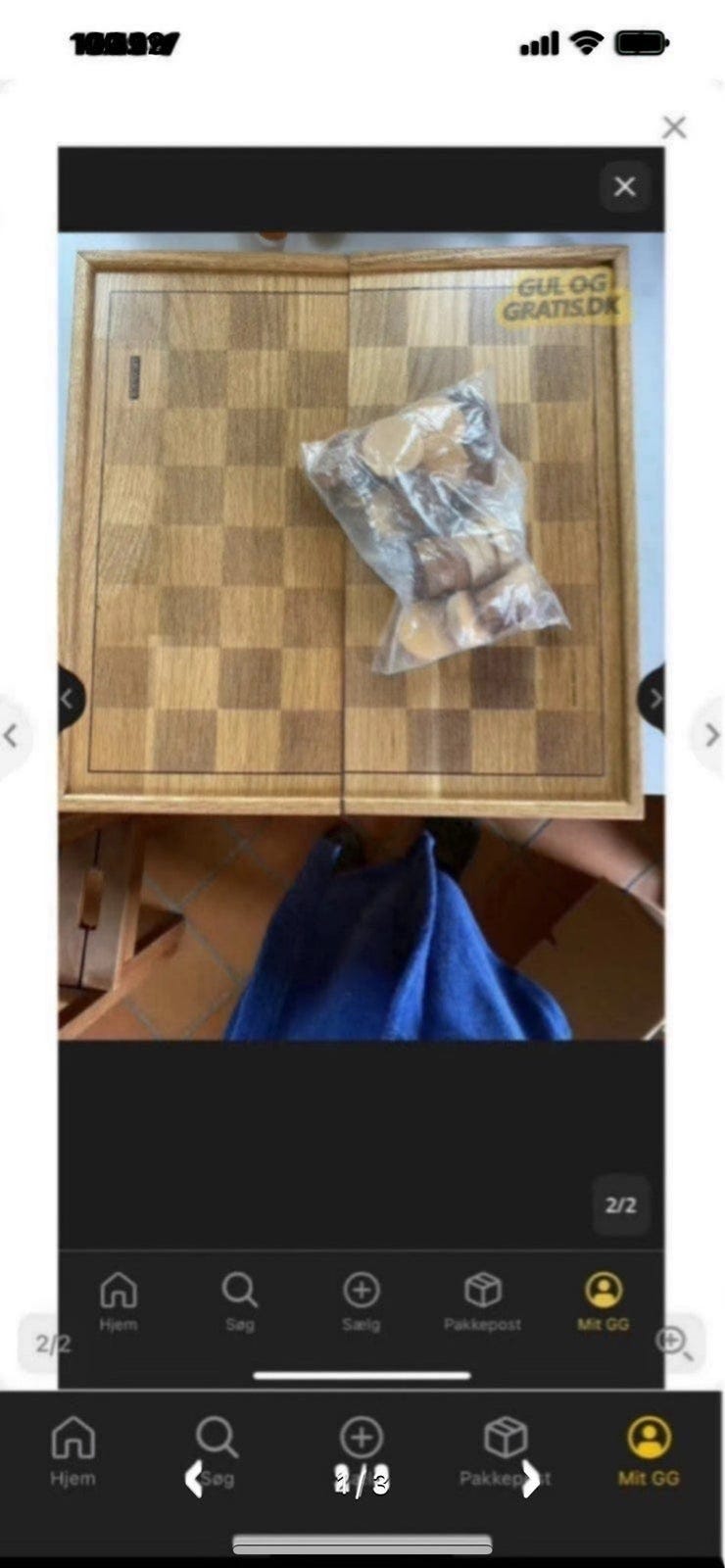
Task: Open the Søg tab
Action: (217, 1452)
